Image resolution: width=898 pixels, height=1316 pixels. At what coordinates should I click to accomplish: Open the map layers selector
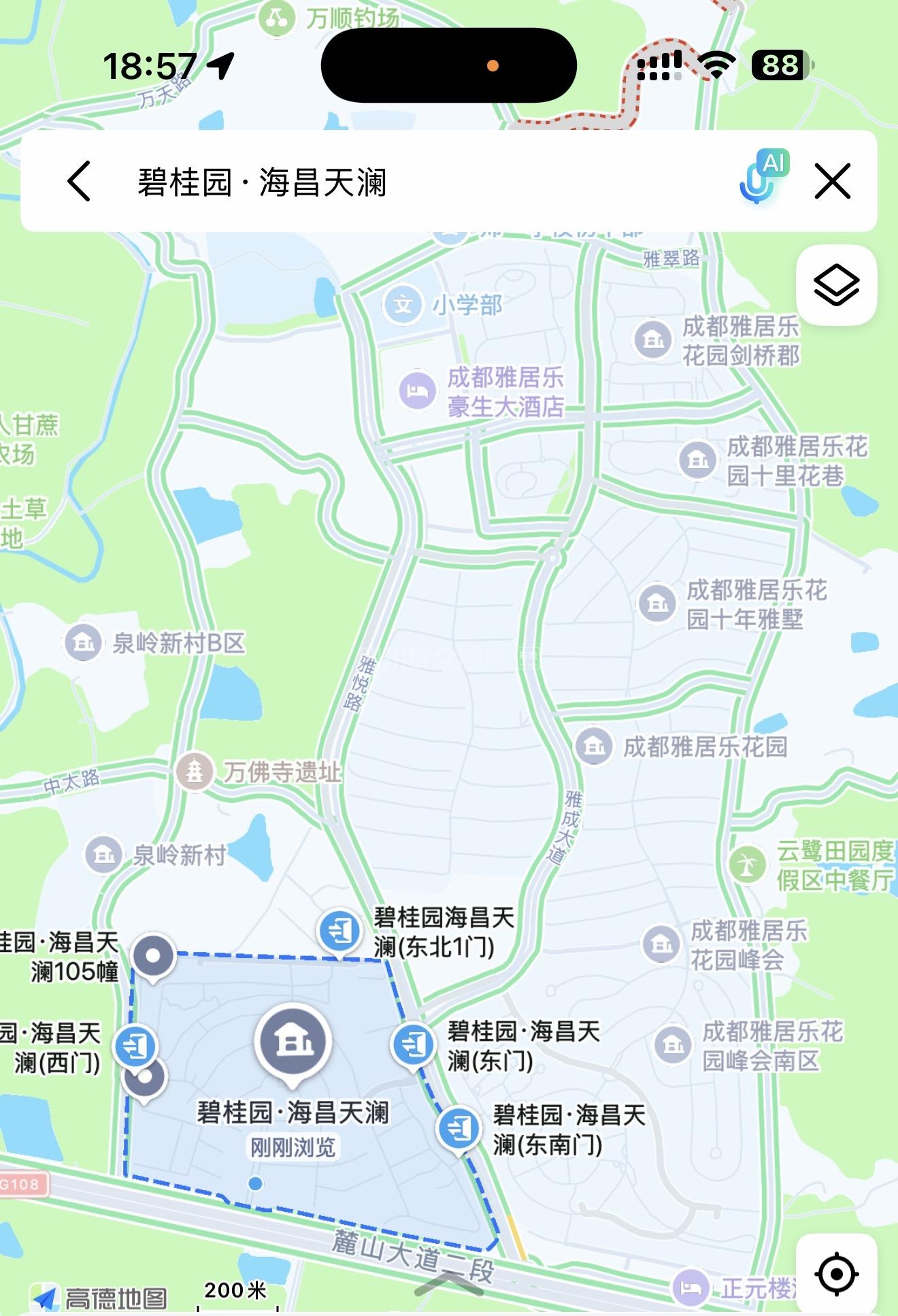836,284
